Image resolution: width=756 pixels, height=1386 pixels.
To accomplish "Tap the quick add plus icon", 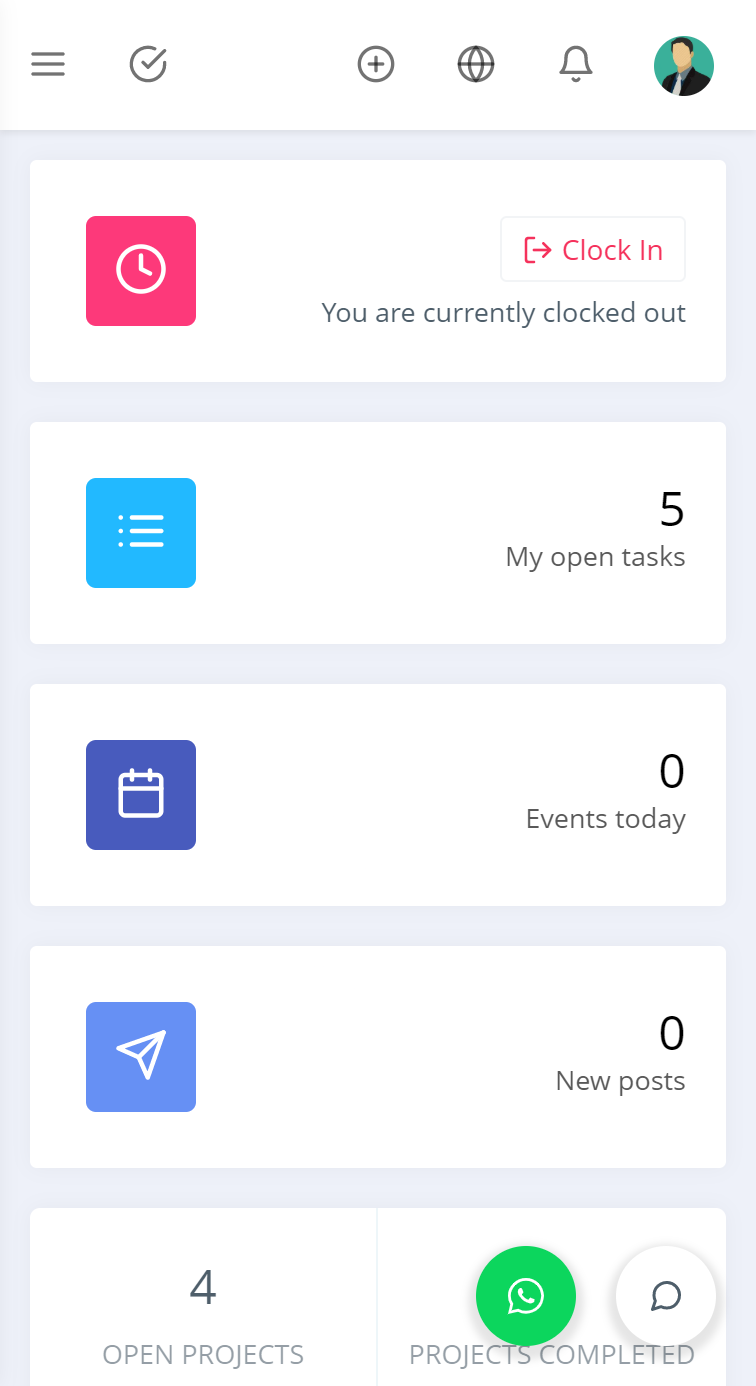I will [376, 65].
